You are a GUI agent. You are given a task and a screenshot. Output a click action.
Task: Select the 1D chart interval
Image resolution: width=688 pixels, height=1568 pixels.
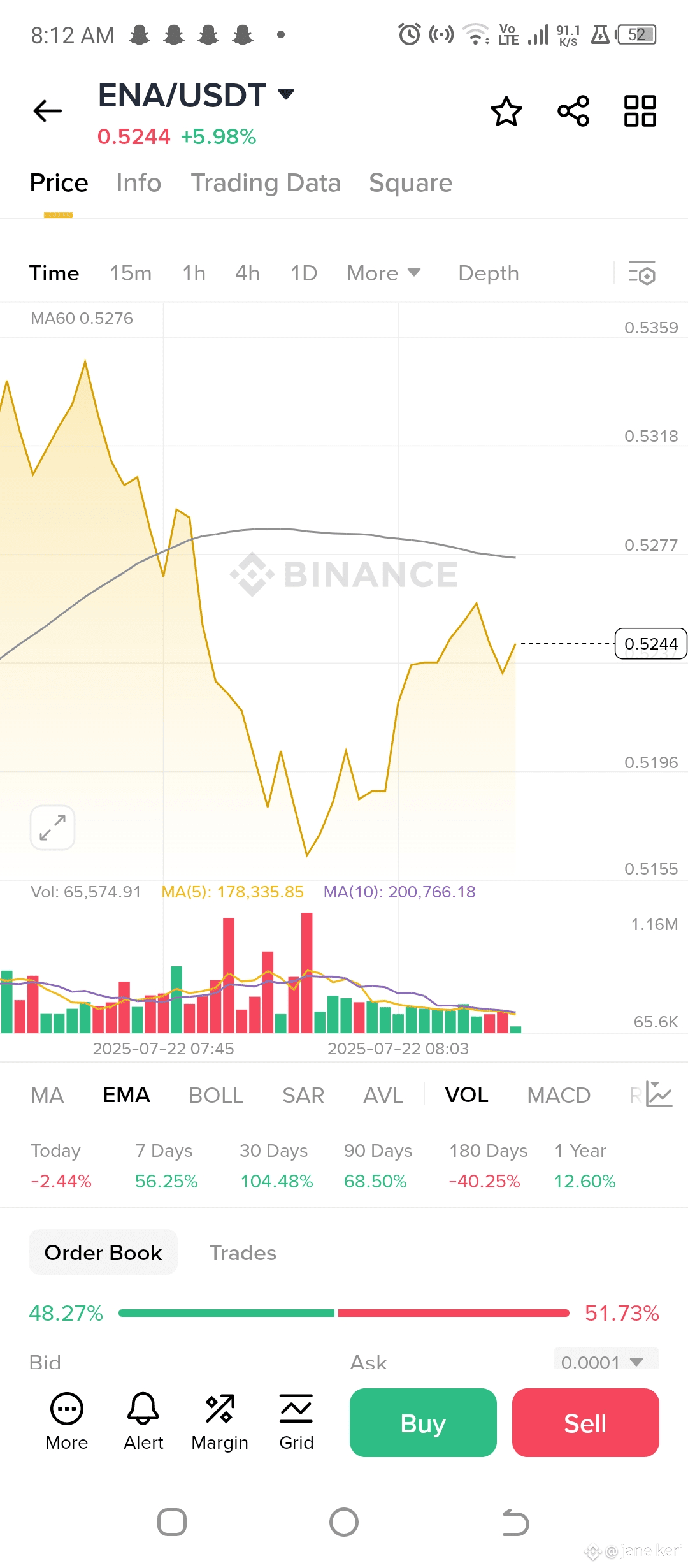tap(304, 273)
